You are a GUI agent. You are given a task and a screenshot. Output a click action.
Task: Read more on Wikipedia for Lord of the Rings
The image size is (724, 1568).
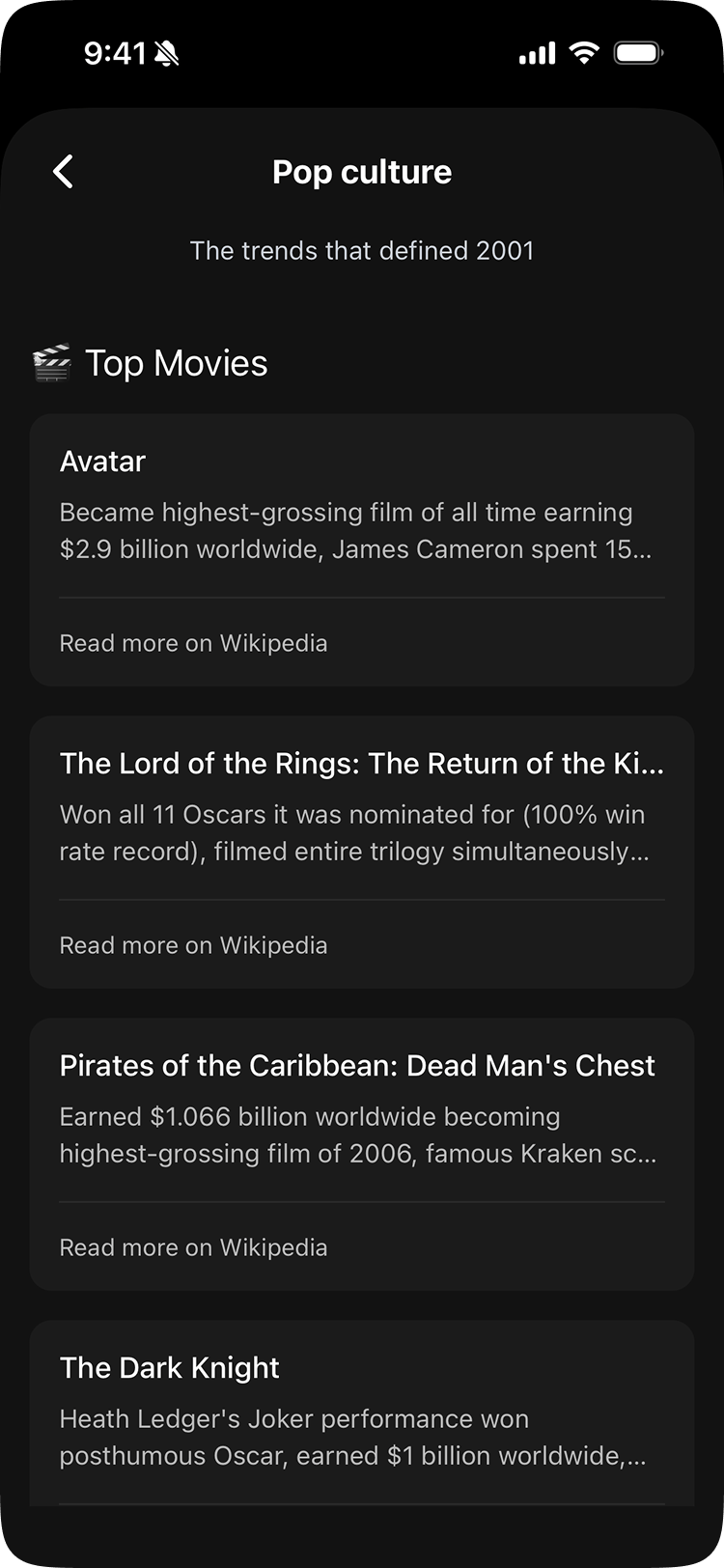click(x=193, y=945)
